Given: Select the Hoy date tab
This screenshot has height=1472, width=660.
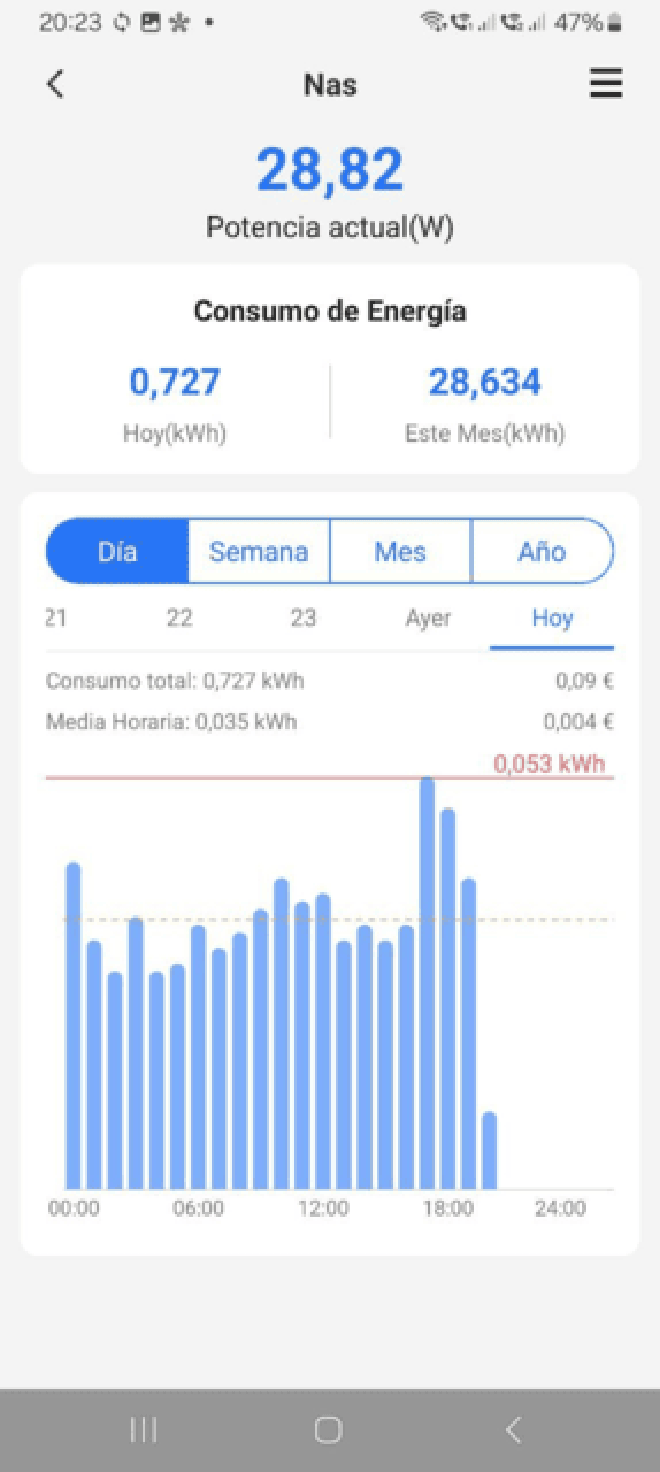Looking at the screenshot, I should (552, 618).
